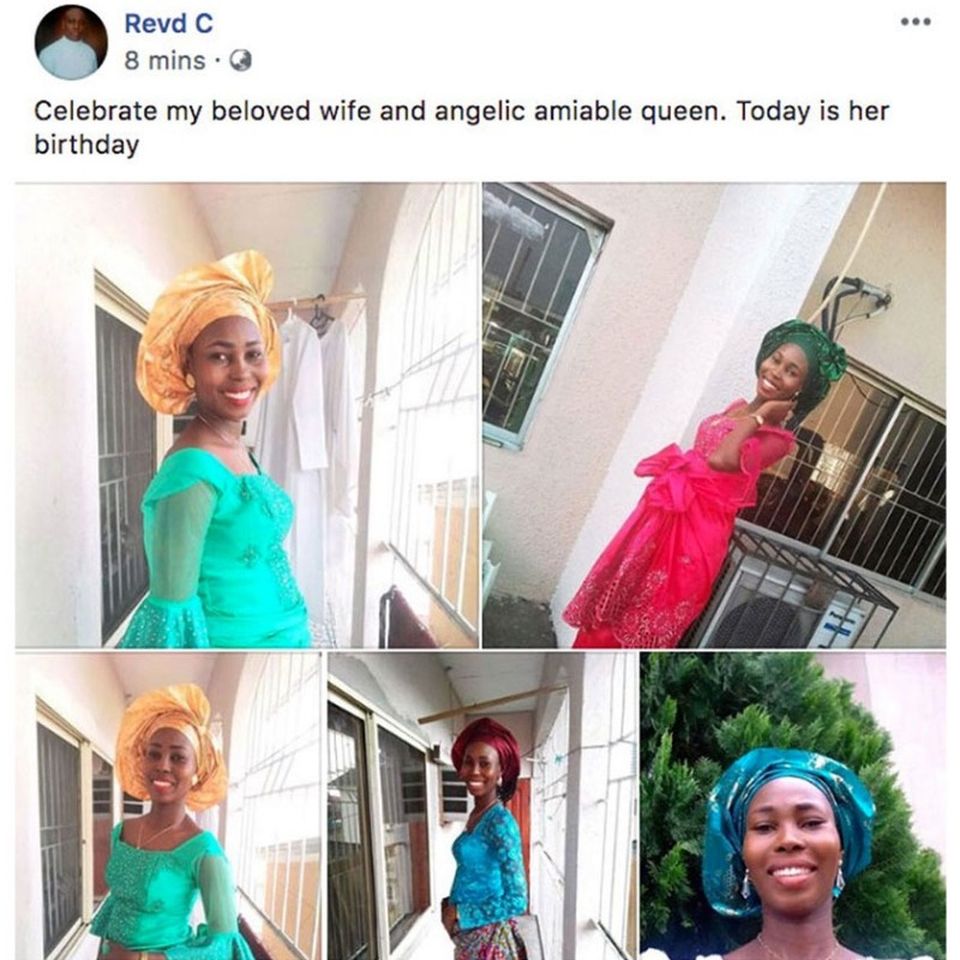Viewport: 960px width, 960px height.
Task: View the photo with maroon headwrap
Action: 481,805
